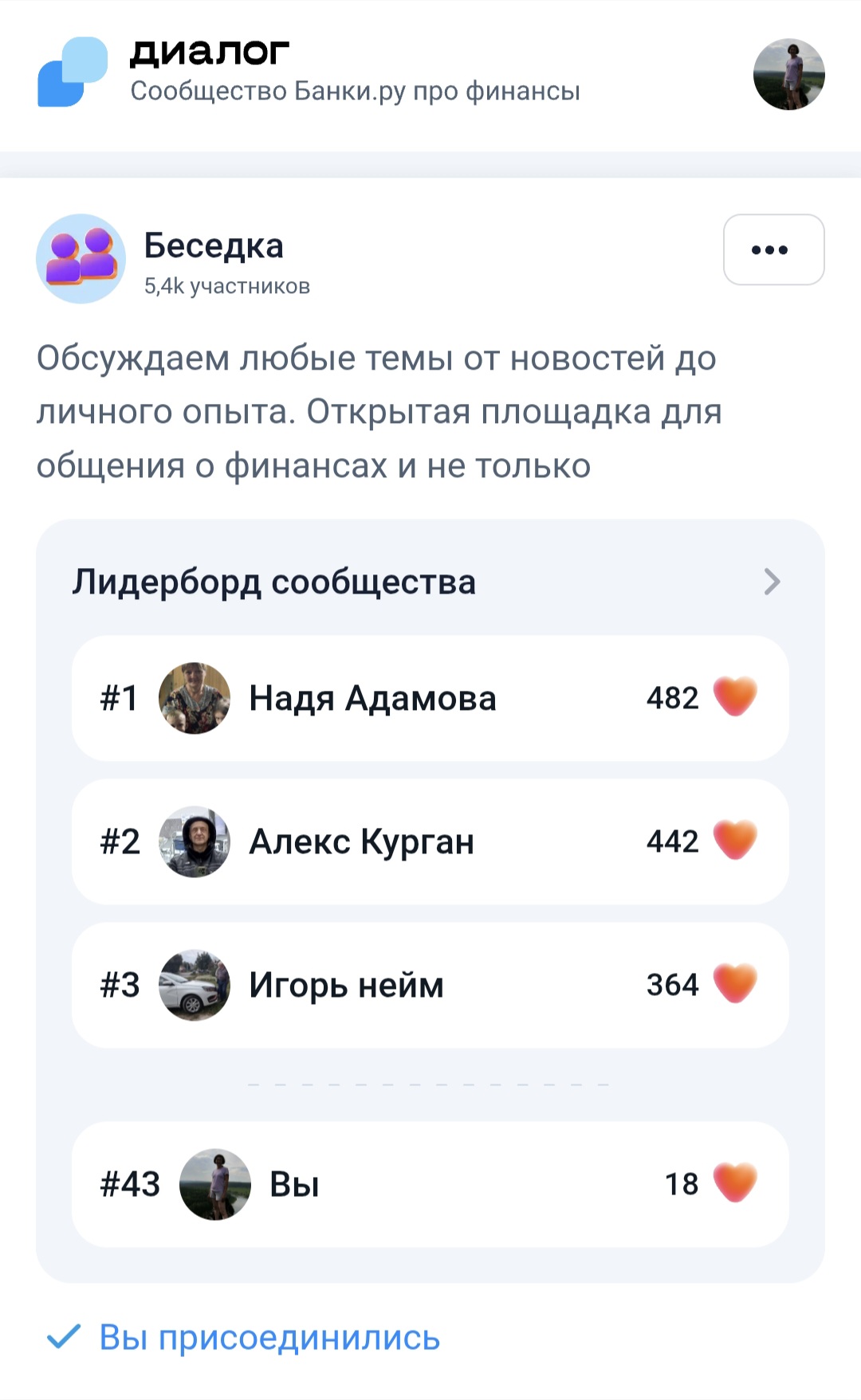Click the chevron next to the leaderboard title
Screen dimensions: 861x1400
coord(771,582)
